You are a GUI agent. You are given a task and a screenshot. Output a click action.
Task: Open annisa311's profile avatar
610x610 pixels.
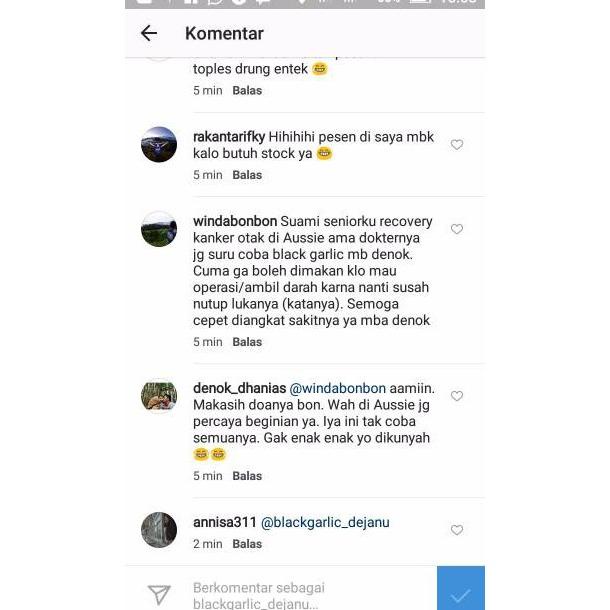pyautogui.click(x=159, y=530)
